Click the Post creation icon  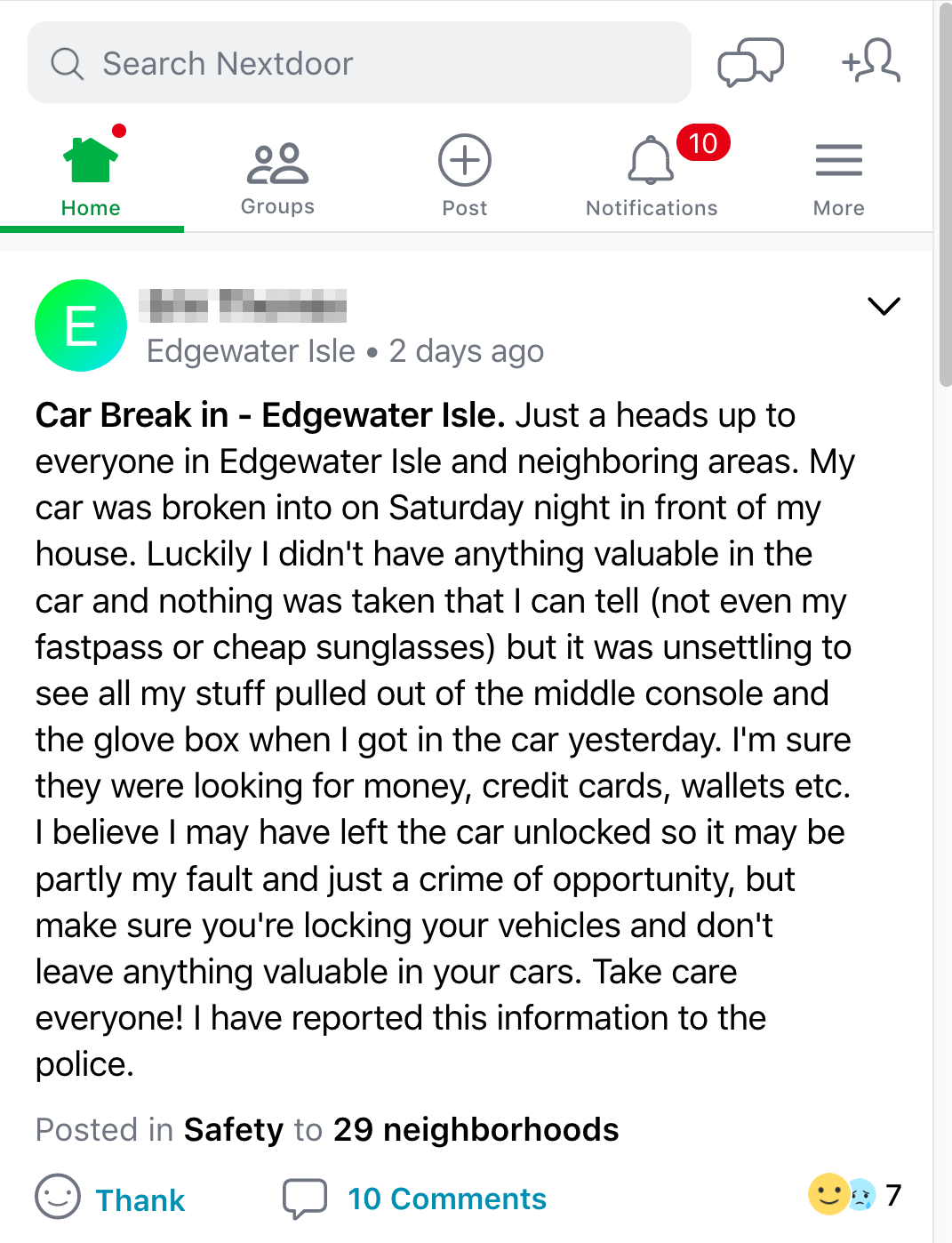463,159
